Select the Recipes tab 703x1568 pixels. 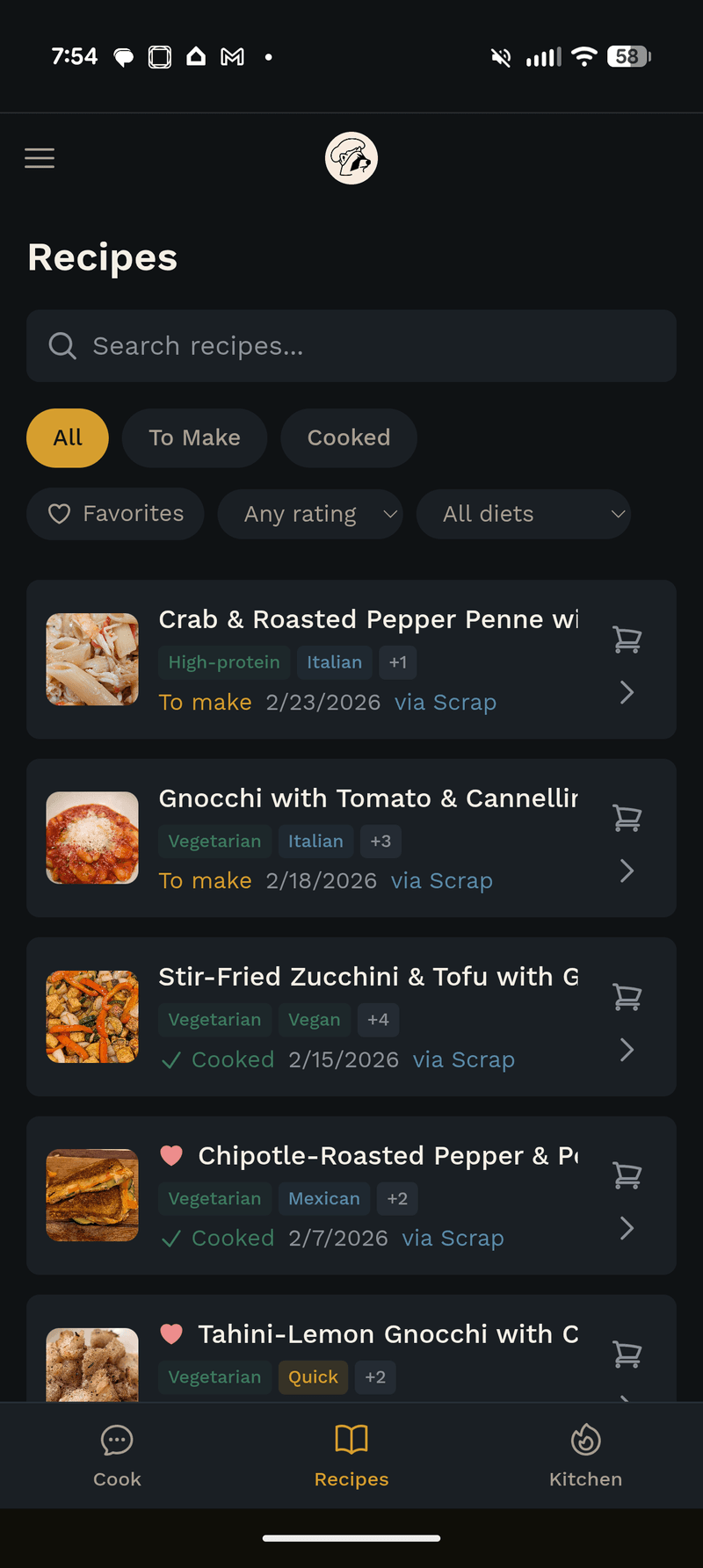coord(351,1456)
